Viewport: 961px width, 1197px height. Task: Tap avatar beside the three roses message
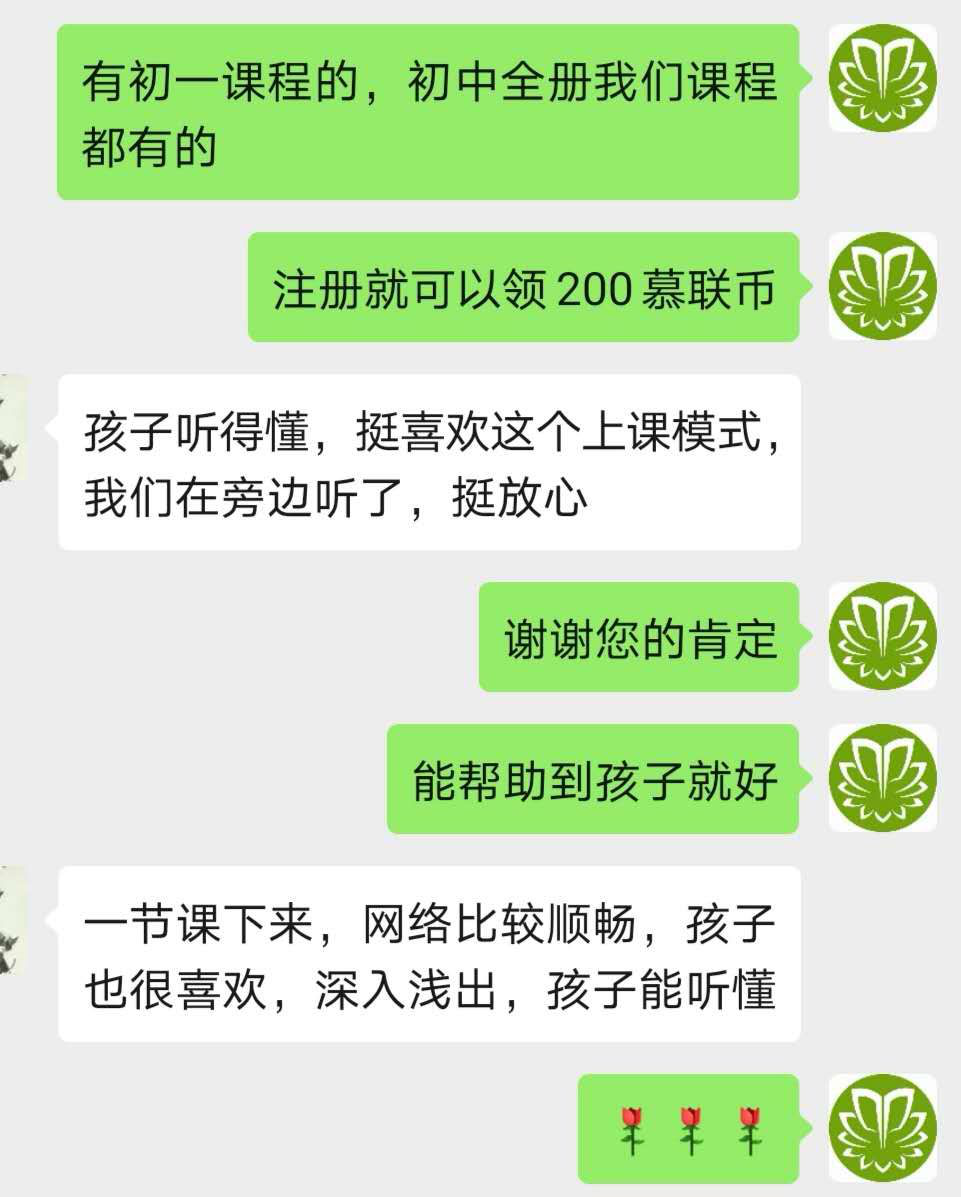(x=882, y=1128)
